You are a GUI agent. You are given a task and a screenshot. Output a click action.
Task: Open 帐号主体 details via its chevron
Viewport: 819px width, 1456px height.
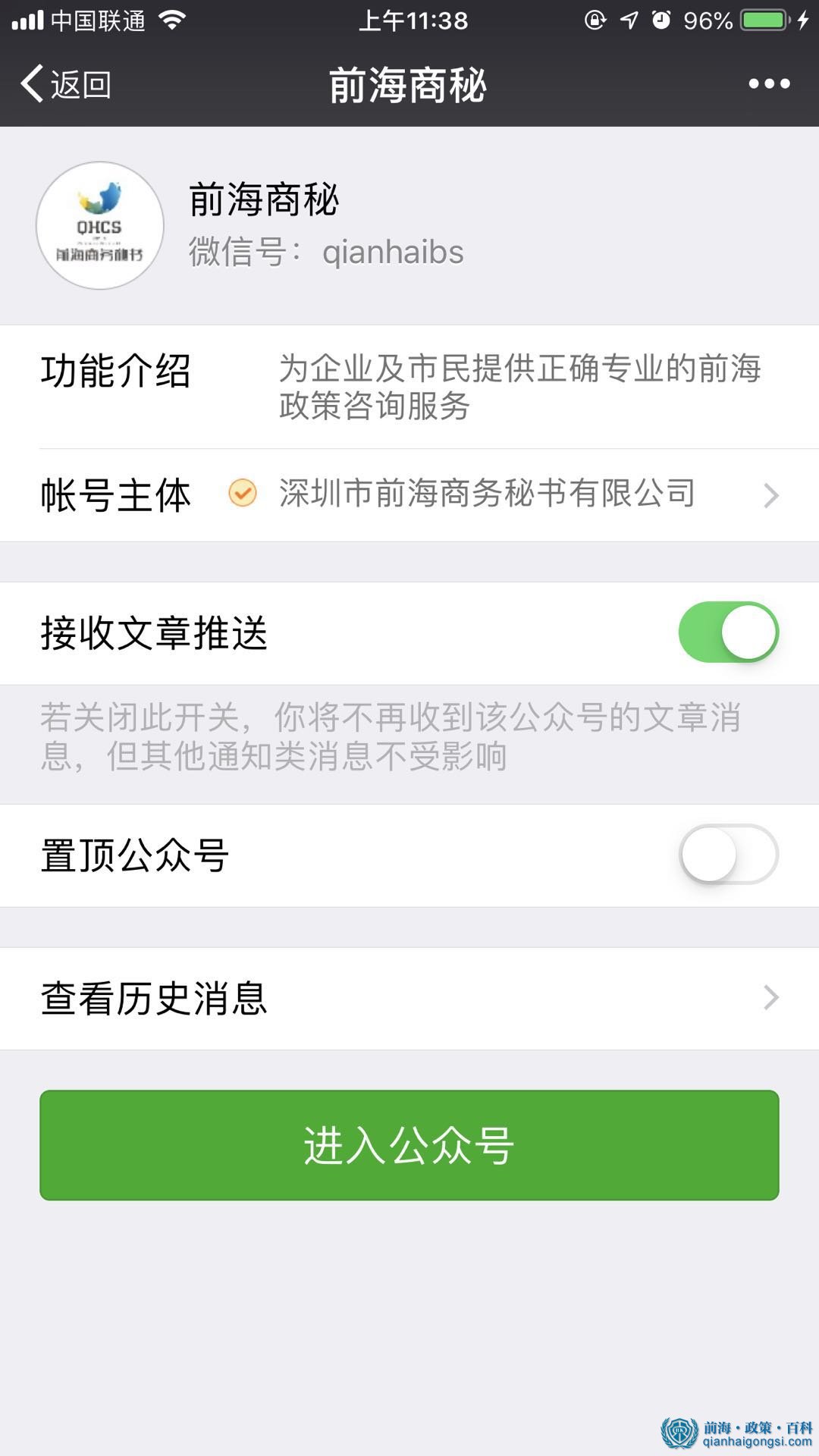click(x=773, y=494)
